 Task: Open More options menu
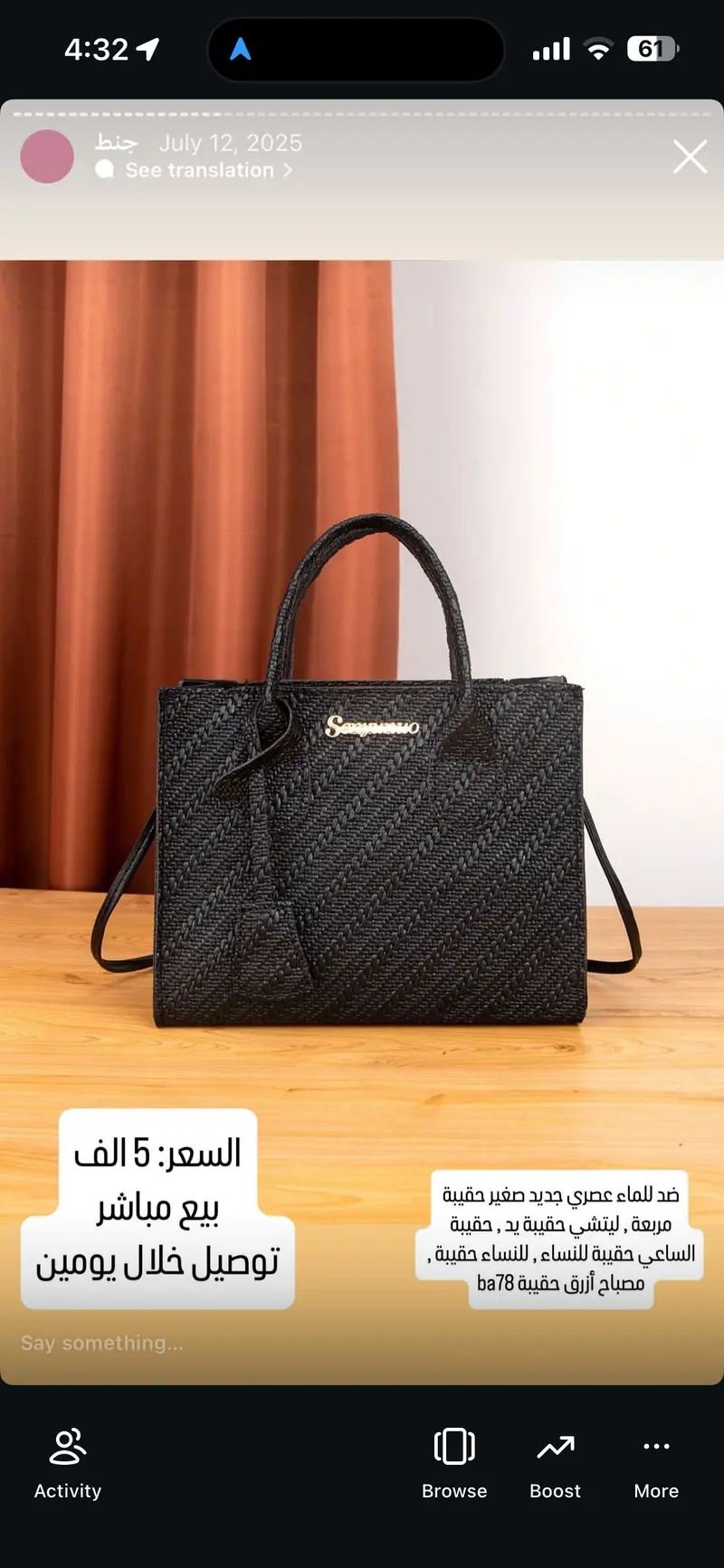656,1462
